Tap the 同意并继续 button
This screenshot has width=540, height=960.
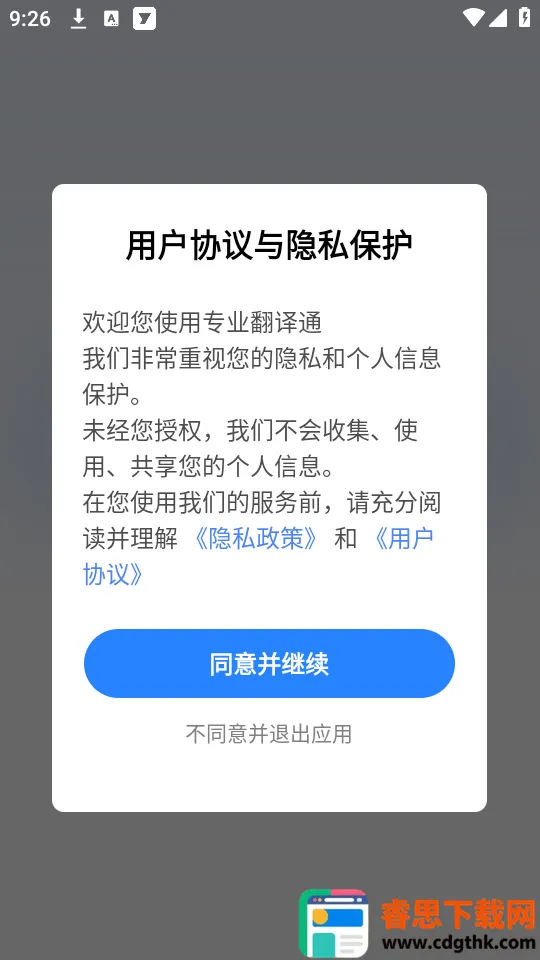click(269, 663)
